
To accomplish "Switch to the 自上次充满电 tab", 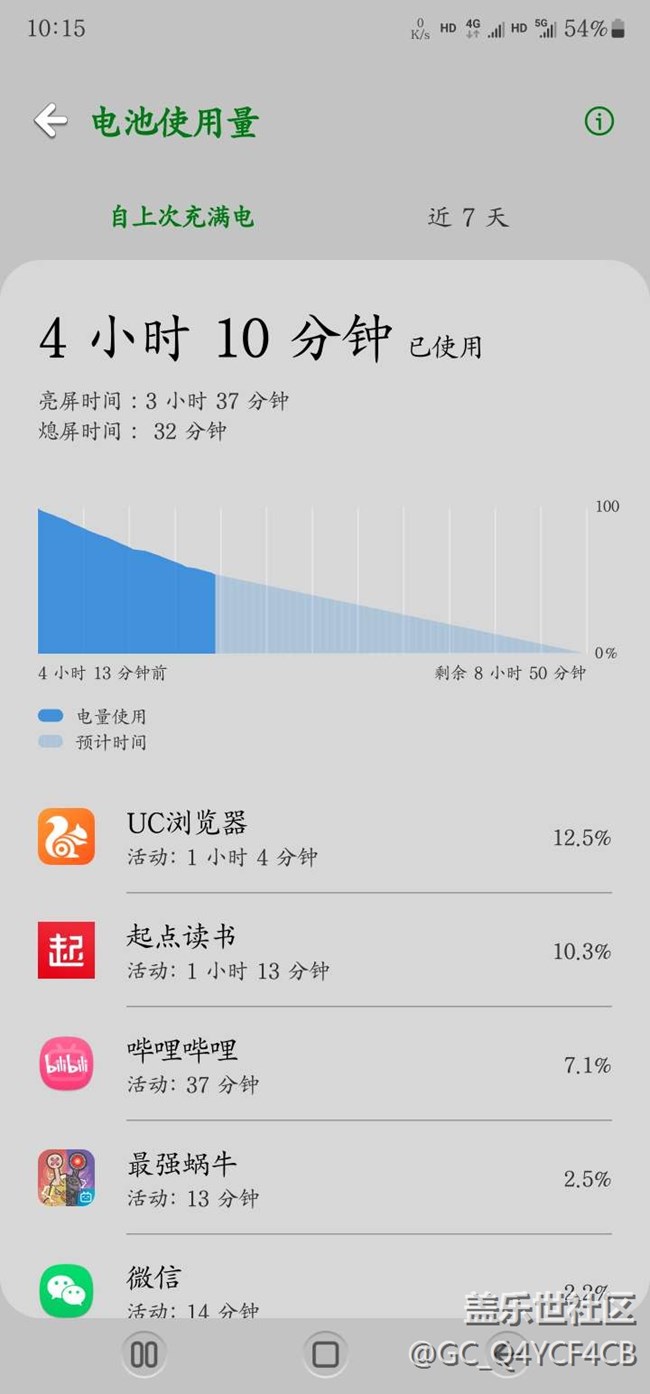I will pyautogui.click(x=182, y=217).
